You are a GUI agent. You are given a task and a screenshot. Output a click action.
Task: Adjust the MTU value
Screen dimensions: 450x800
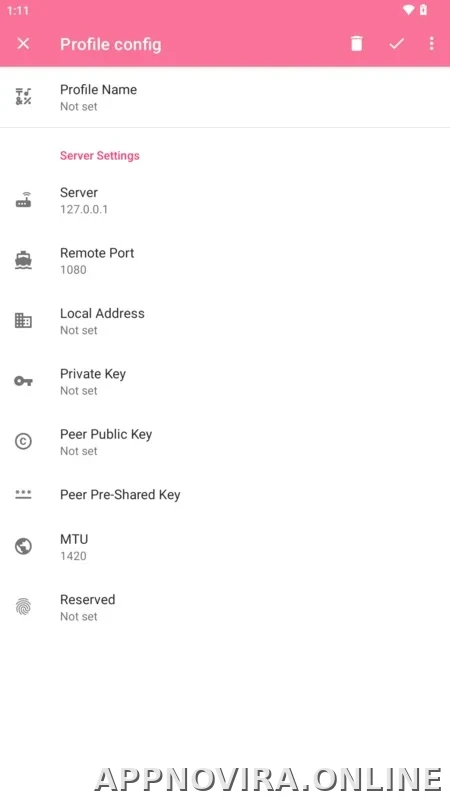point(225,547)
